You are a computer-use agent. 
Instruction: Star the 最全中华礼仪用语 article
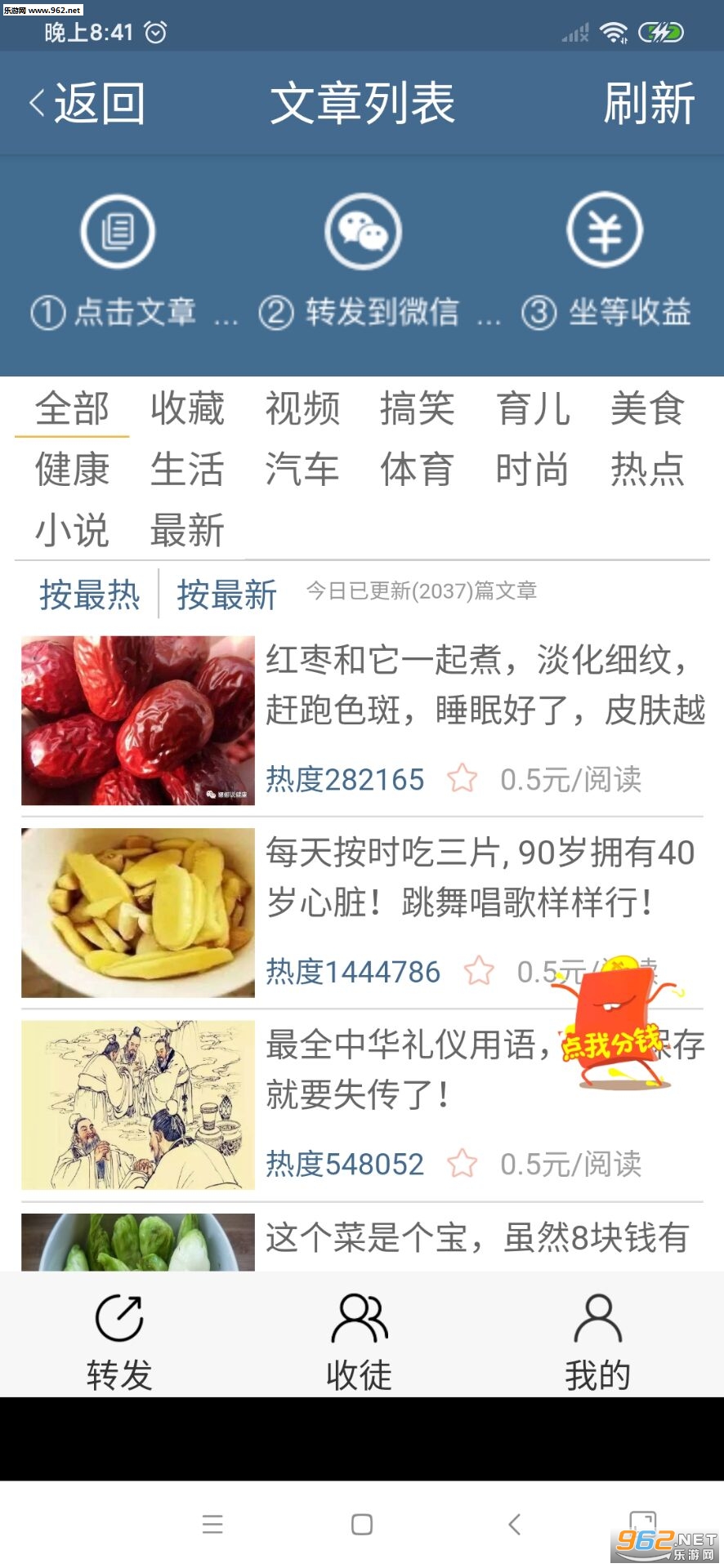coord(462,1163)
